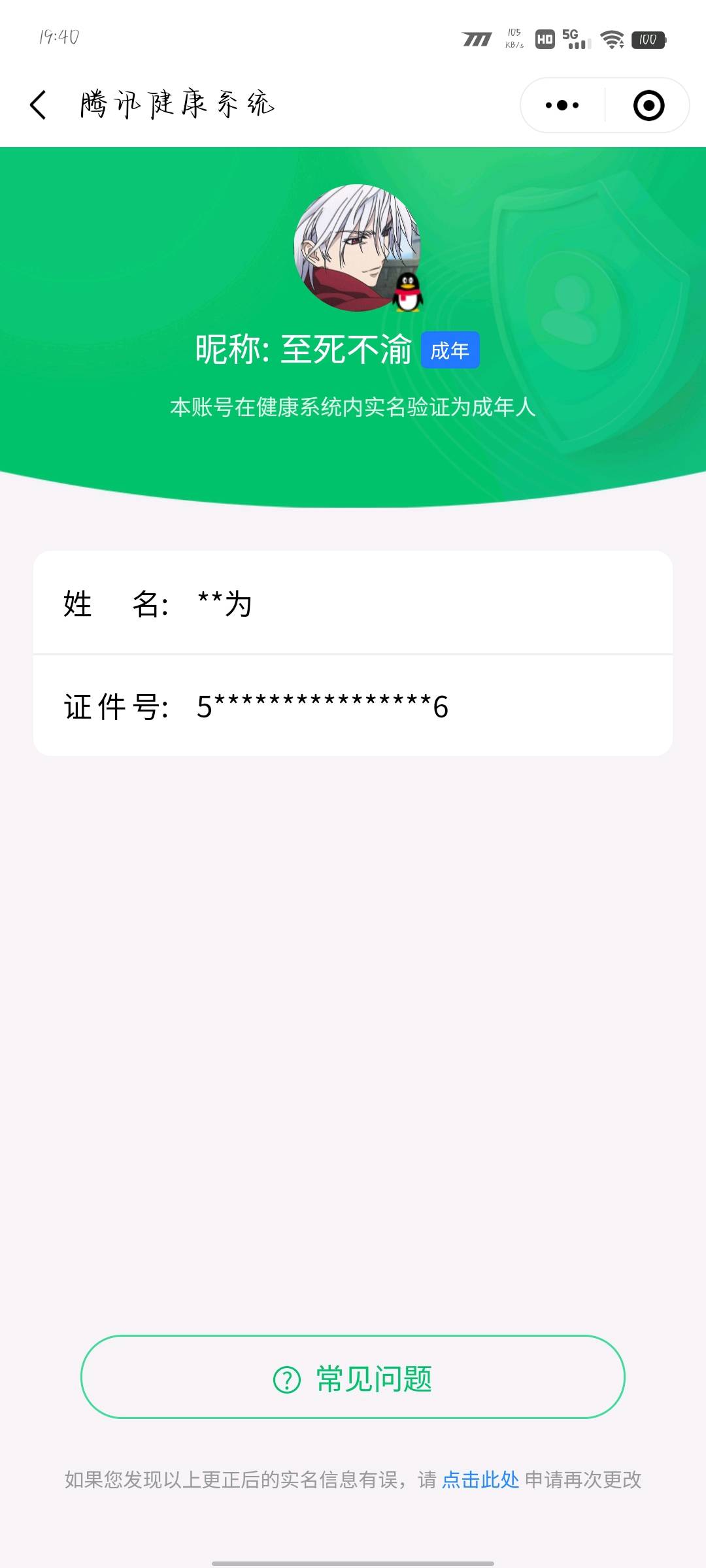This screenshot has height=1568, width=706.
Task: Close the mini program with the circle icon
Action: point(648,105)
